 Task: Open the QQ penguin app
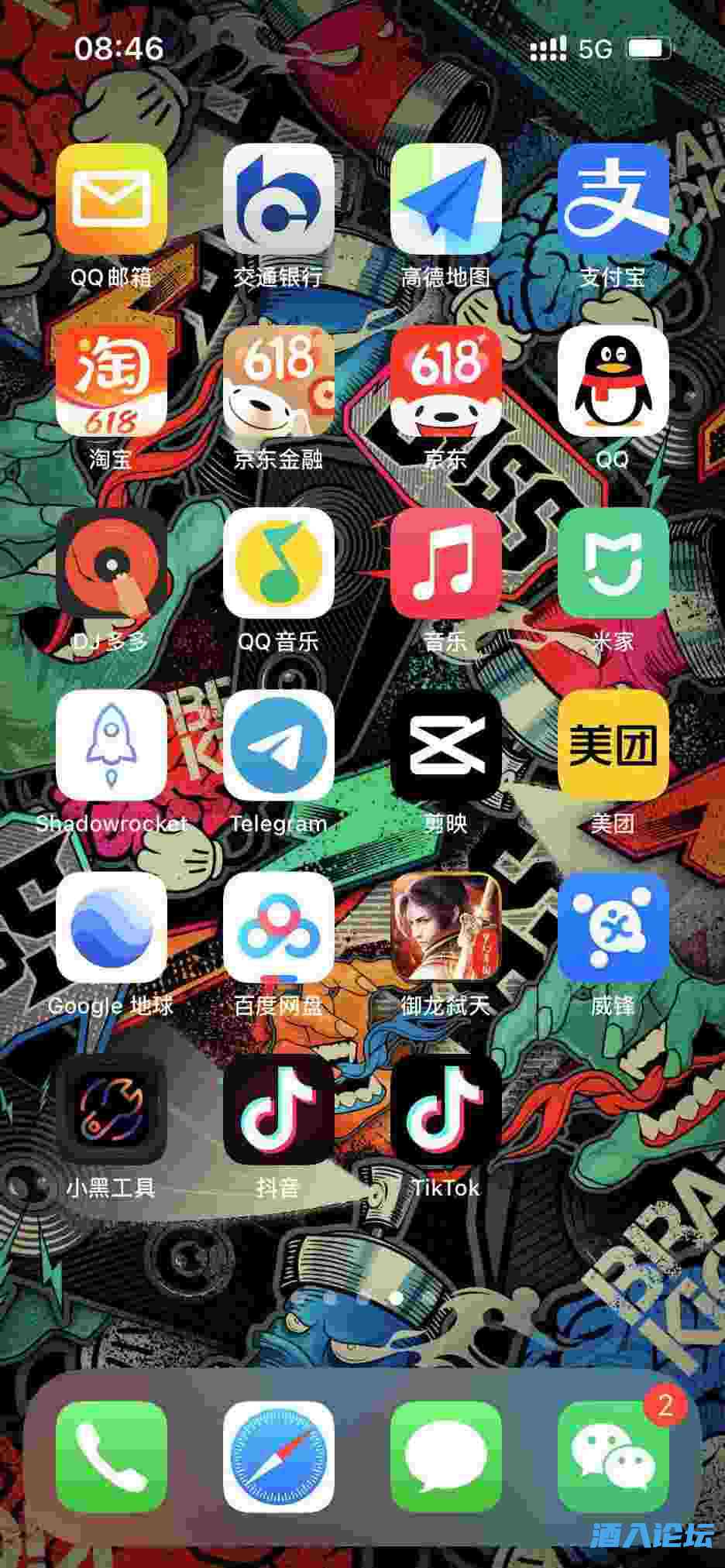point(613,381)
